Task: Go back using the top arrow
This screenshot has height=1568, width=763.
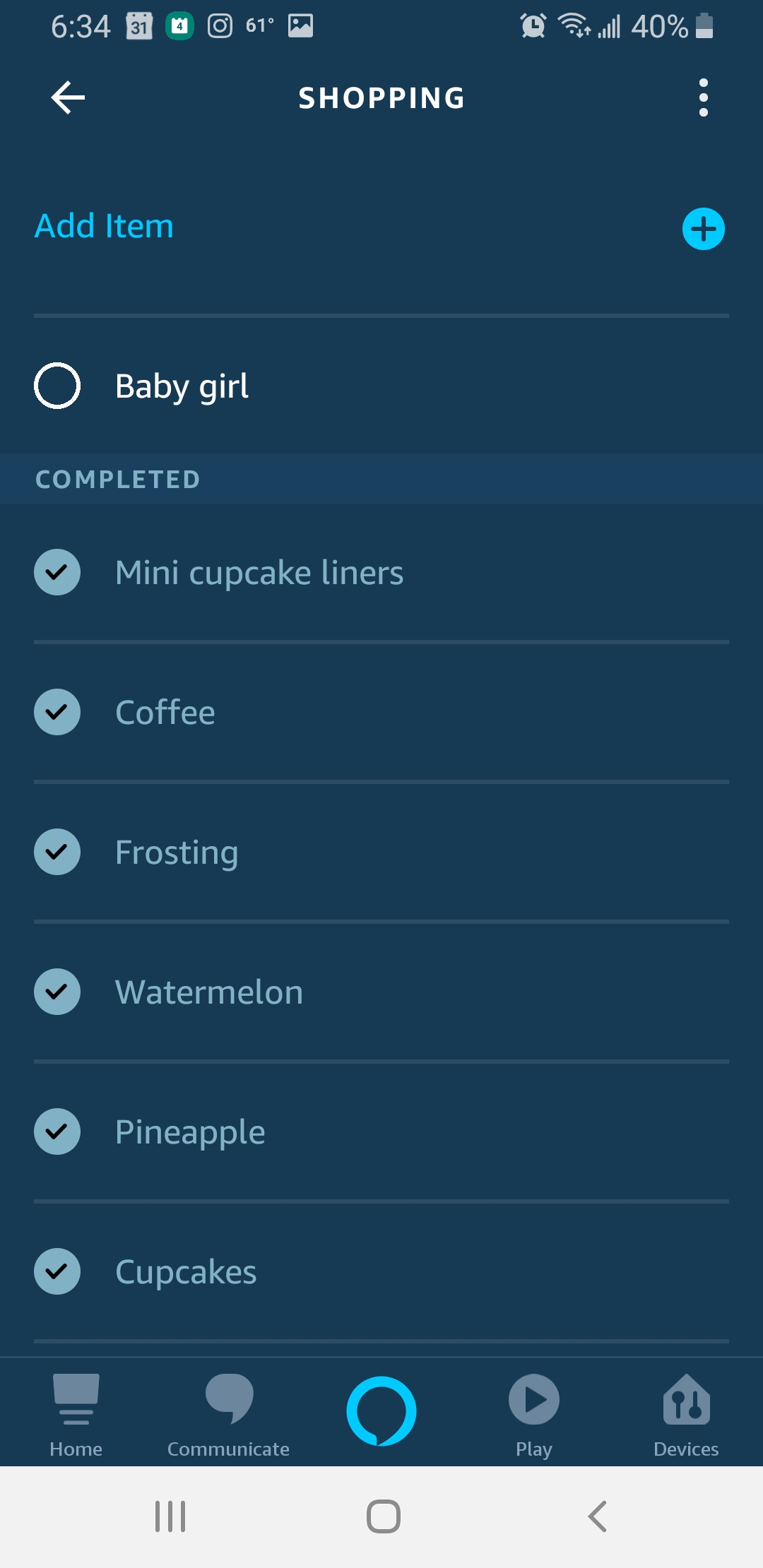Action: (x=69, y=97)
